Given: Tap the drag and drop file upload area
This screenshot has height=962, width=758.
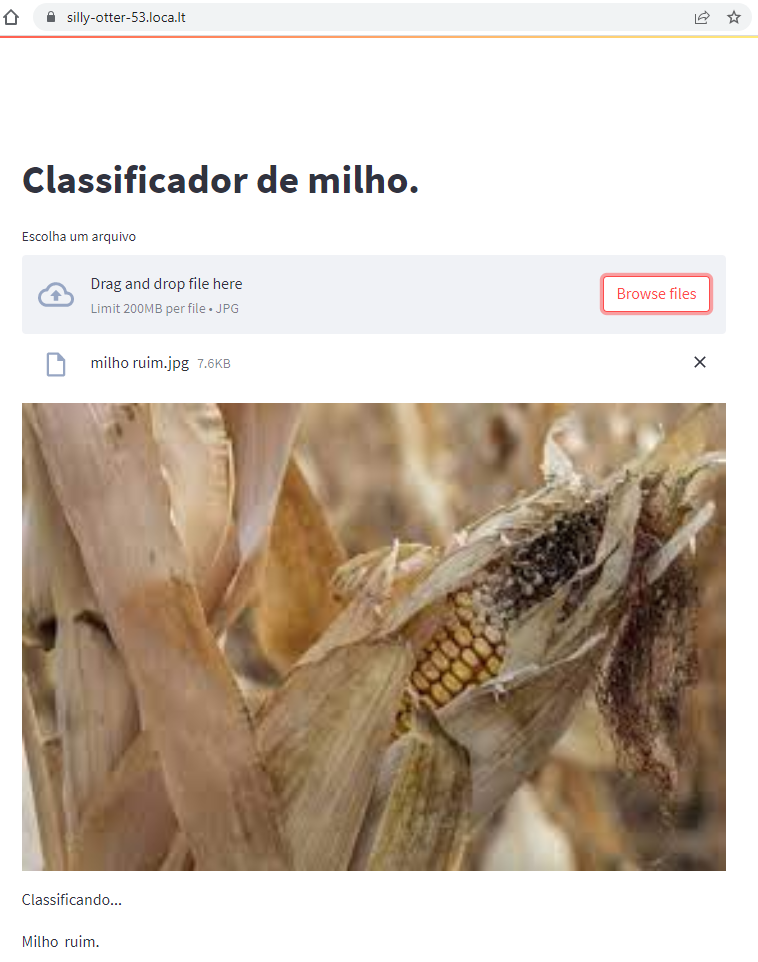Looking at the screenshot, I should click(374, 294).
